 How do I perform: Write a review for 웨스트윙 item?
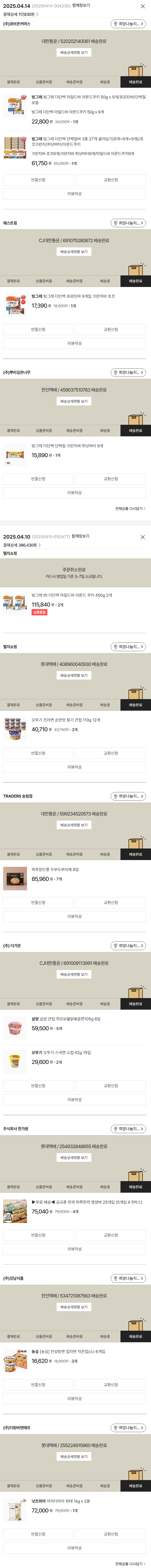tap(74, 343)
